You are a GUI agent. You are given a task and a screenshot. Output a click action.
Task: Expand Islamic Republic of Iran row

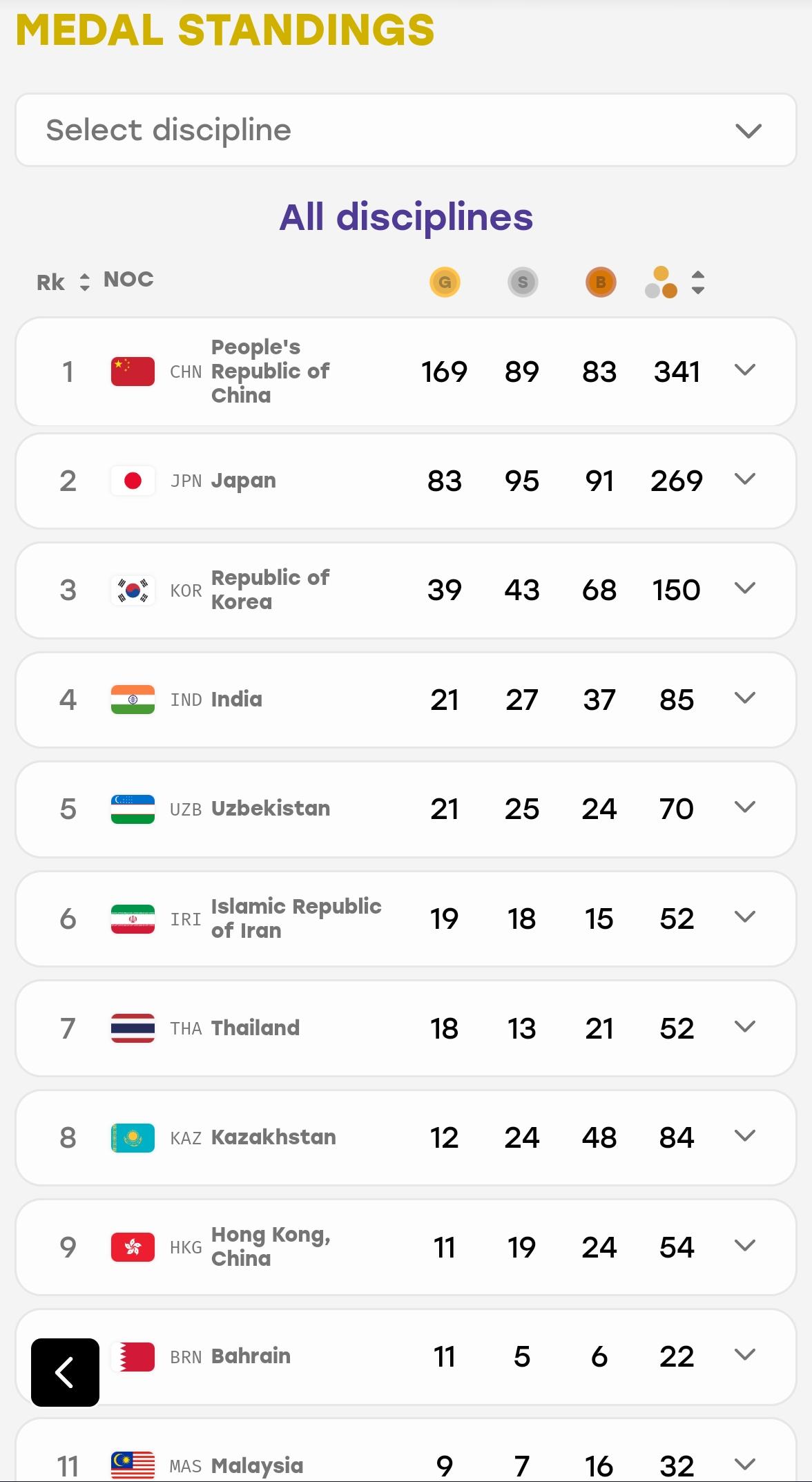745,917
